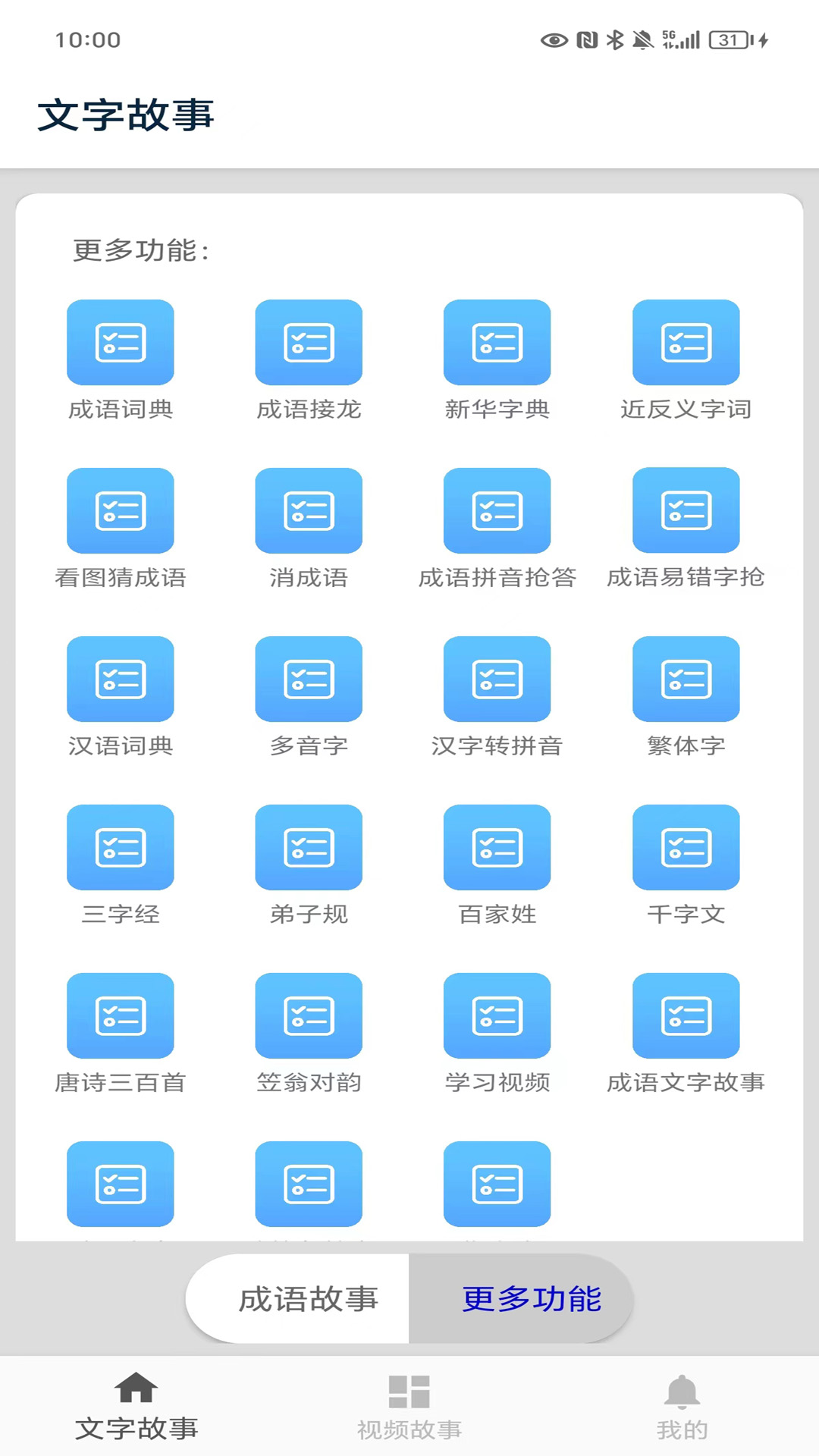Start the 消成语 idiom elimination game
Screen dimensions: 819x1456
pos(309,525)
